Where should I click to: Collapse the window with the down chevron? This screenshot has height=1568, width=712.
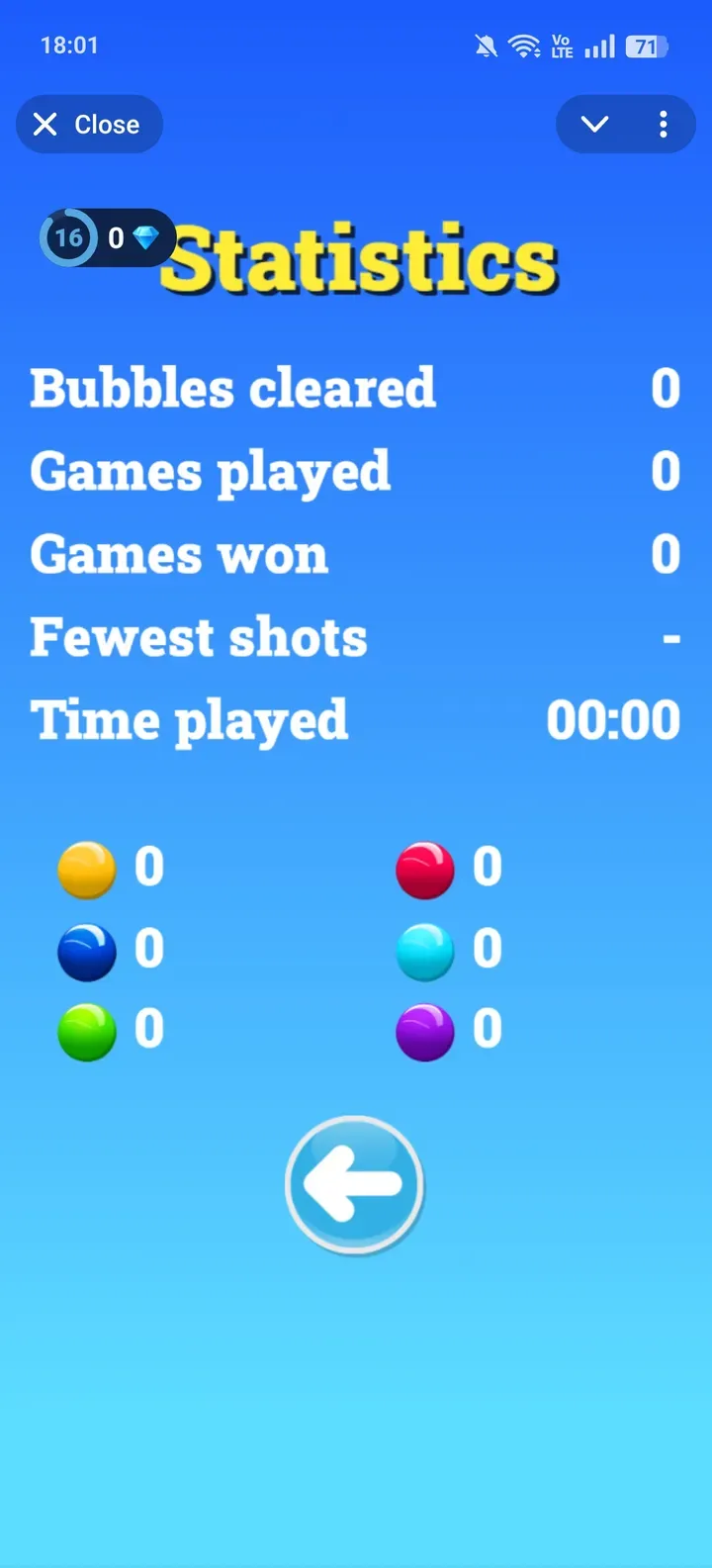593,124
